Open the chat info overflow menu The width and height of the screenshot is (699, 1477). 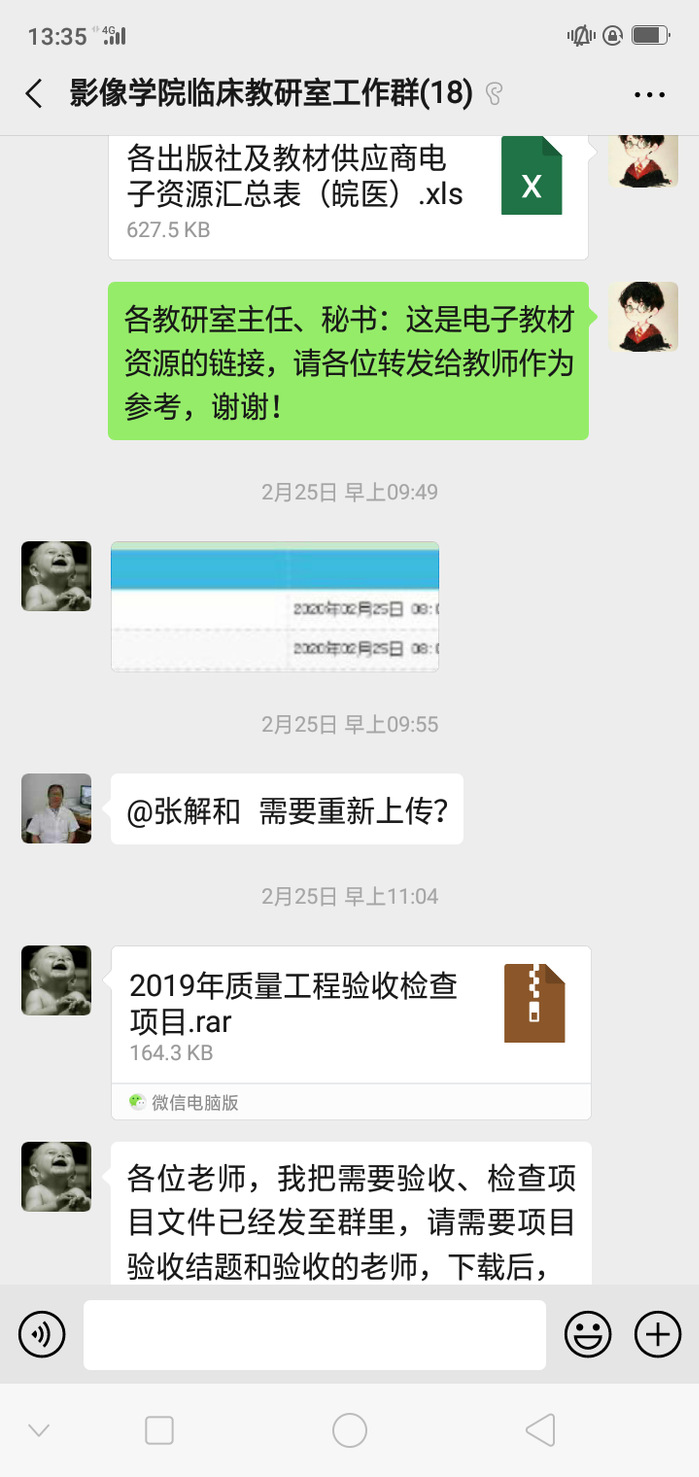[x=649, y=95]
